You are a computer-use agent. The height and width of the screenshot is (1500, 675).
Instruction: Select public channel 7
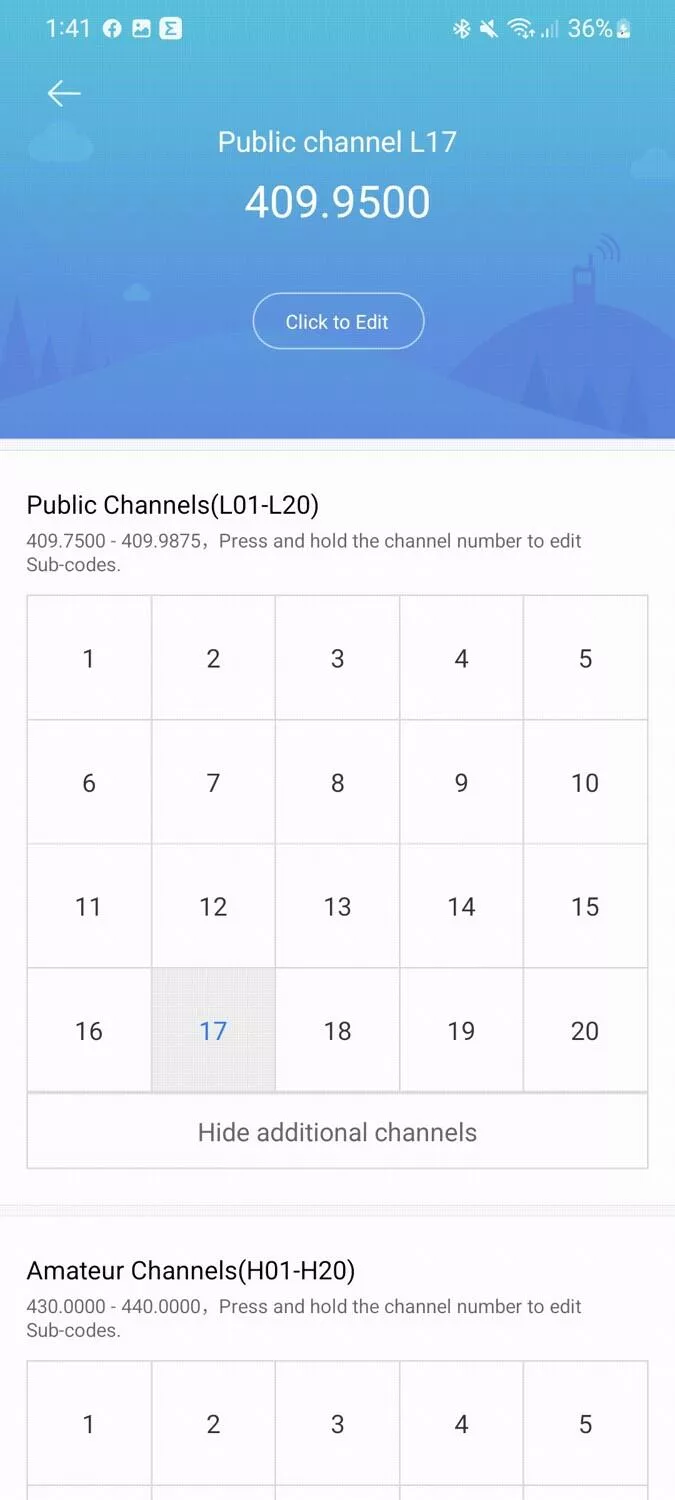[213, 782]
